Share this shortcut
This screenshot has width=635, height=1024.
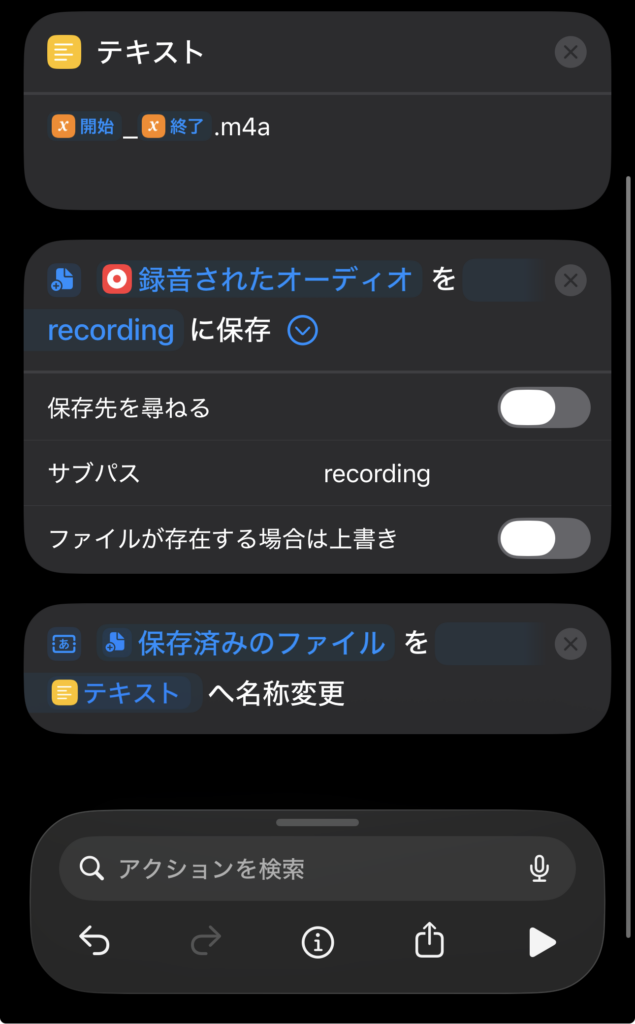pos(429,941)
